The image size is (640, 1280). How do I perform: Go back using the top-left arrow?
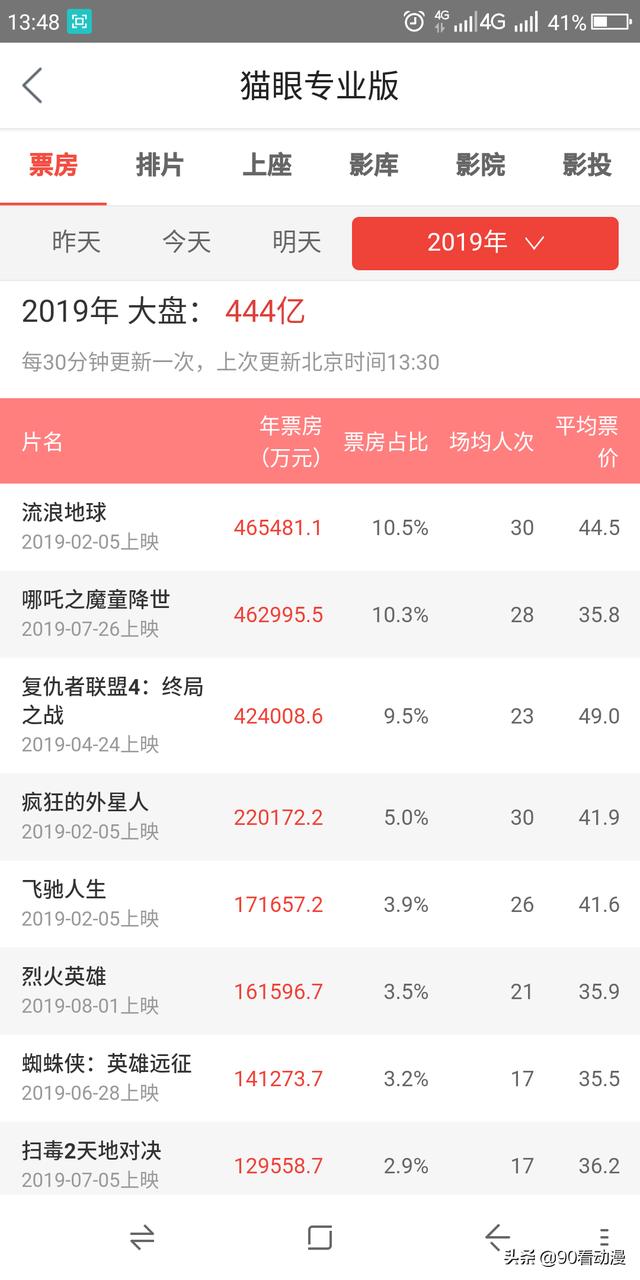(33, 86)
